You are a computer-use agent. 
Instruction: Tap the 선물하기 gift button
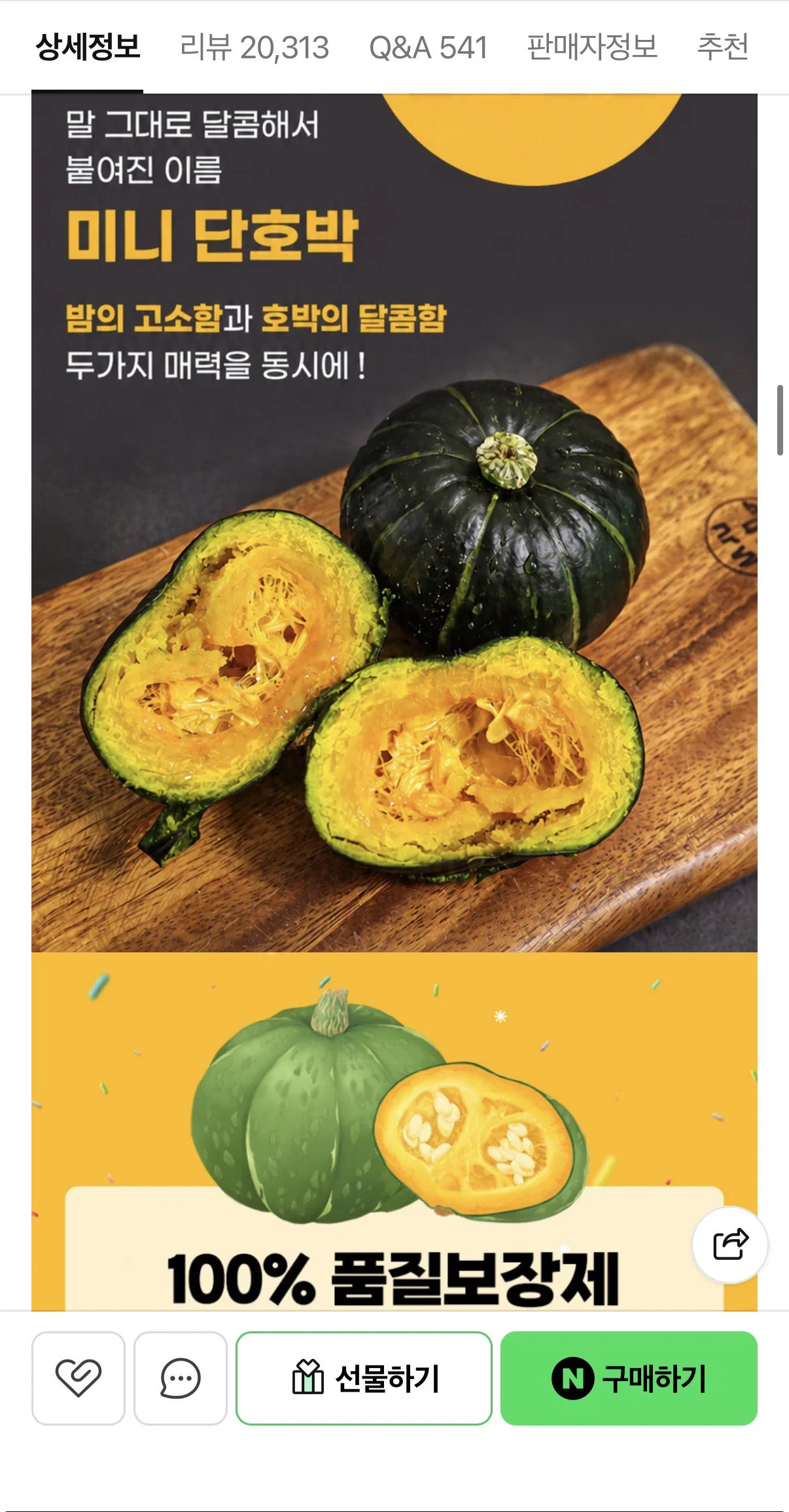tap(364, 1378)
